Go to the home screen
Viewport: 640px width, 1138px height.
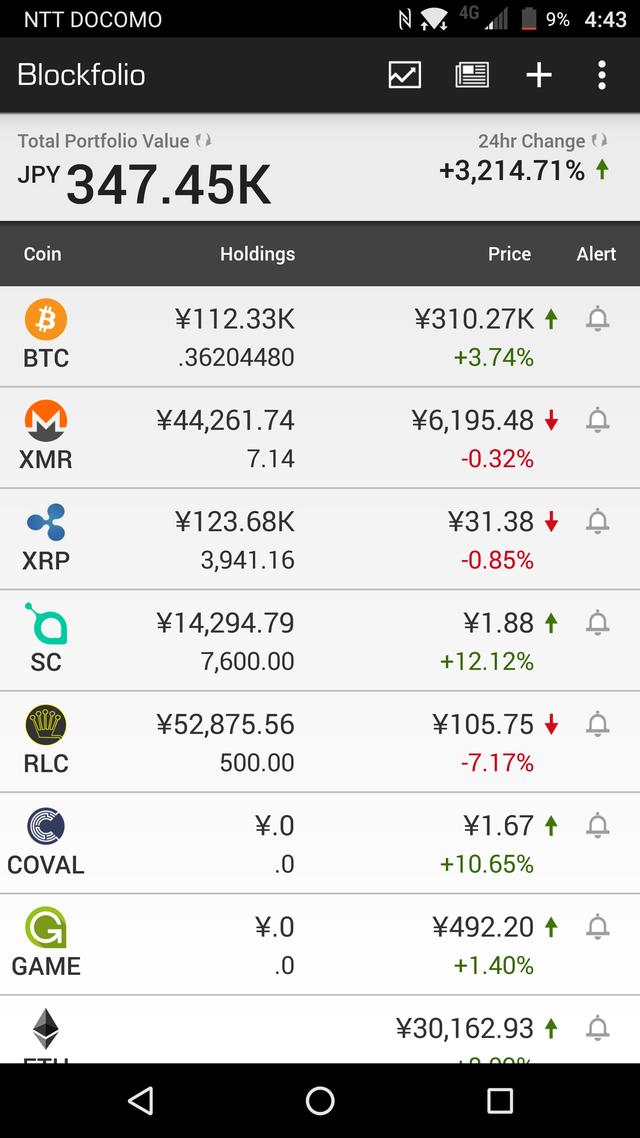point(320,1101)
